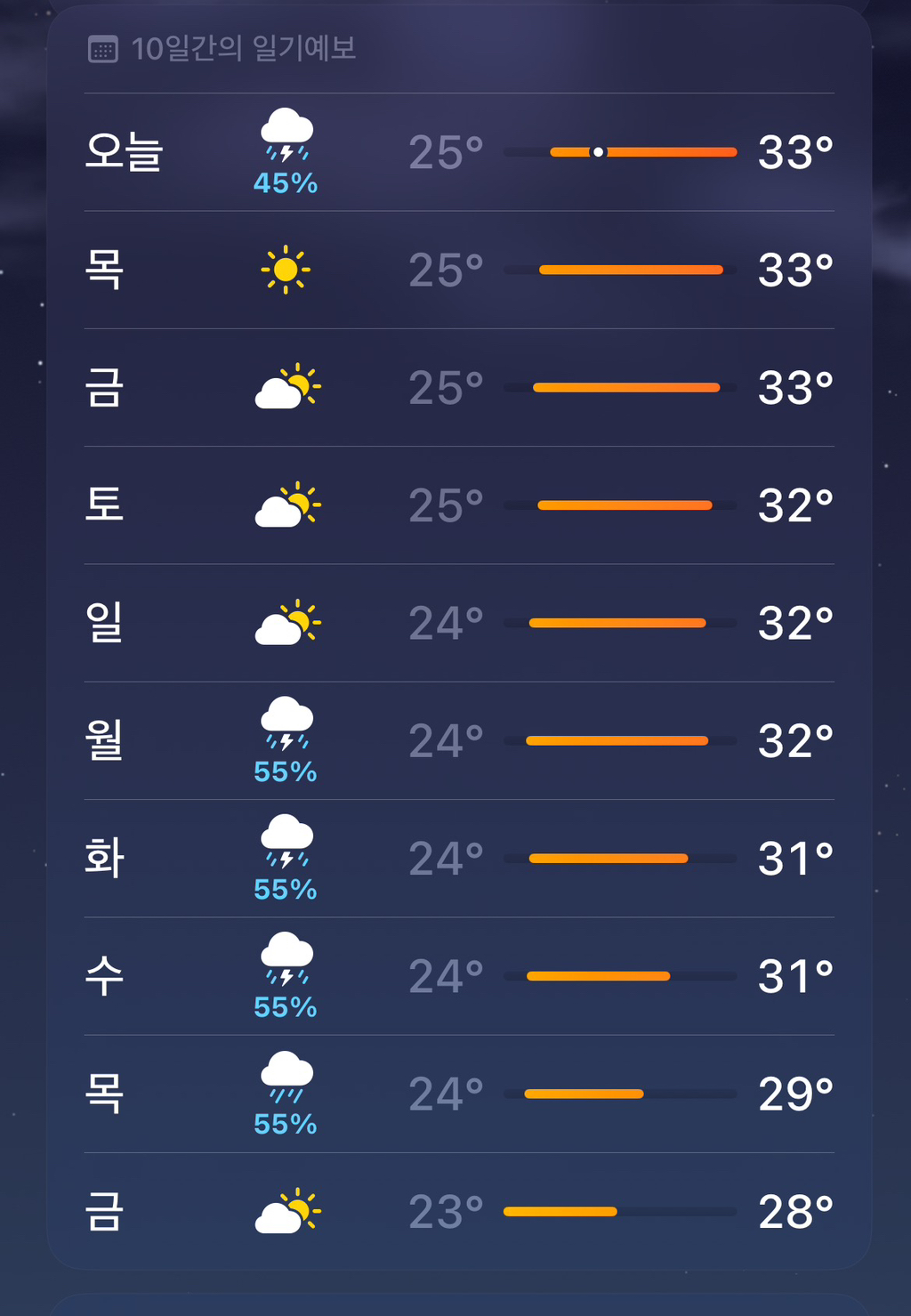Open the 금 row with 28° high

click(x=458, y=1211)
